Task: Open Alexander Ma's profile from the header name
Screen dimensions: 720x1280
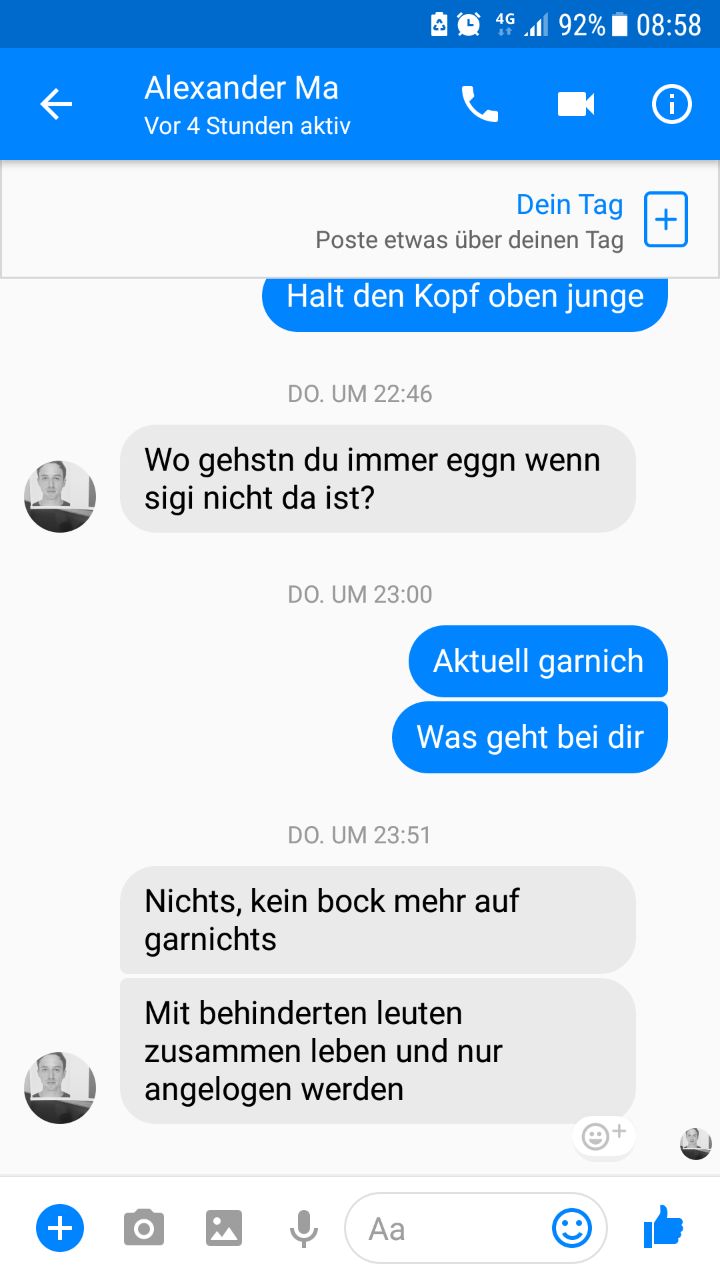Action: (242, 89)
